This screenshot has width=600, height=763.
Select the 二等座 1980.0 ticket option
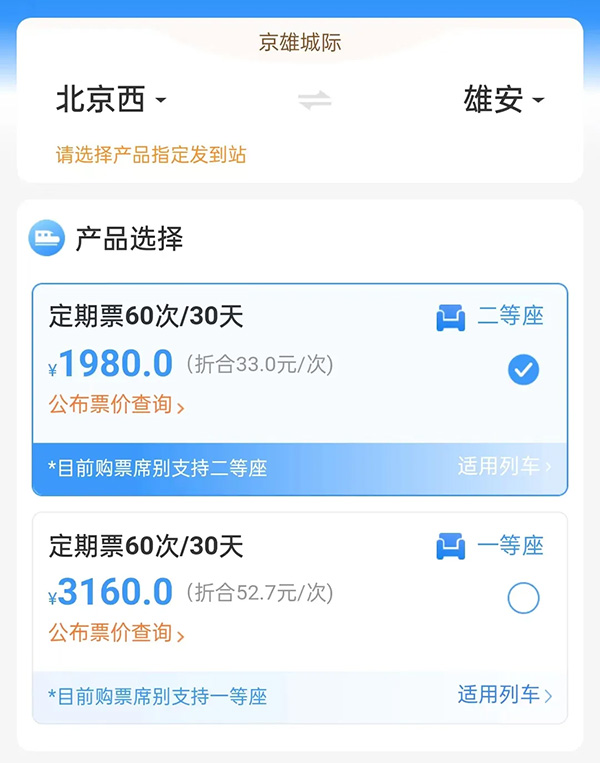coord(523,370)
